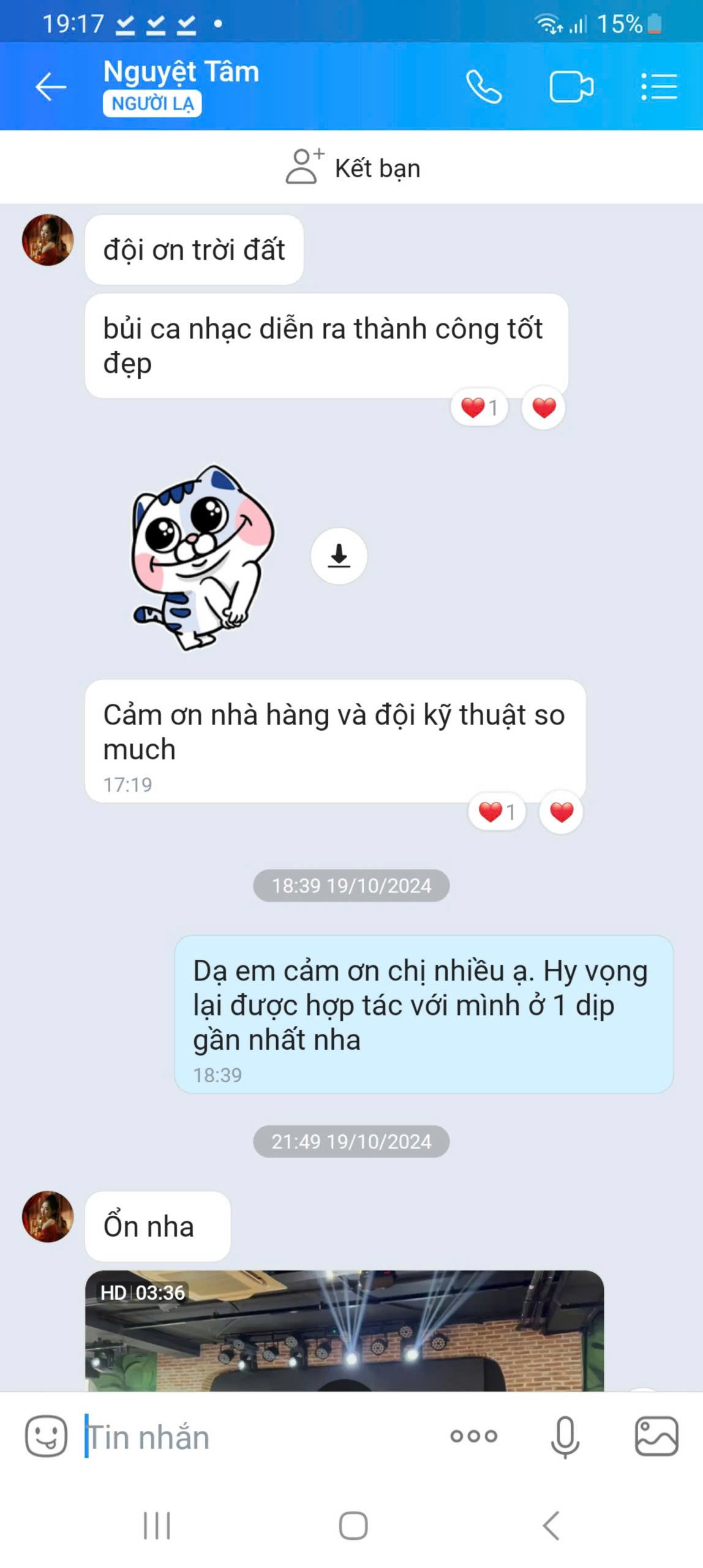Open more attachment options
The height and width of the screenshot is (1568, 703).
[473, 1436]
